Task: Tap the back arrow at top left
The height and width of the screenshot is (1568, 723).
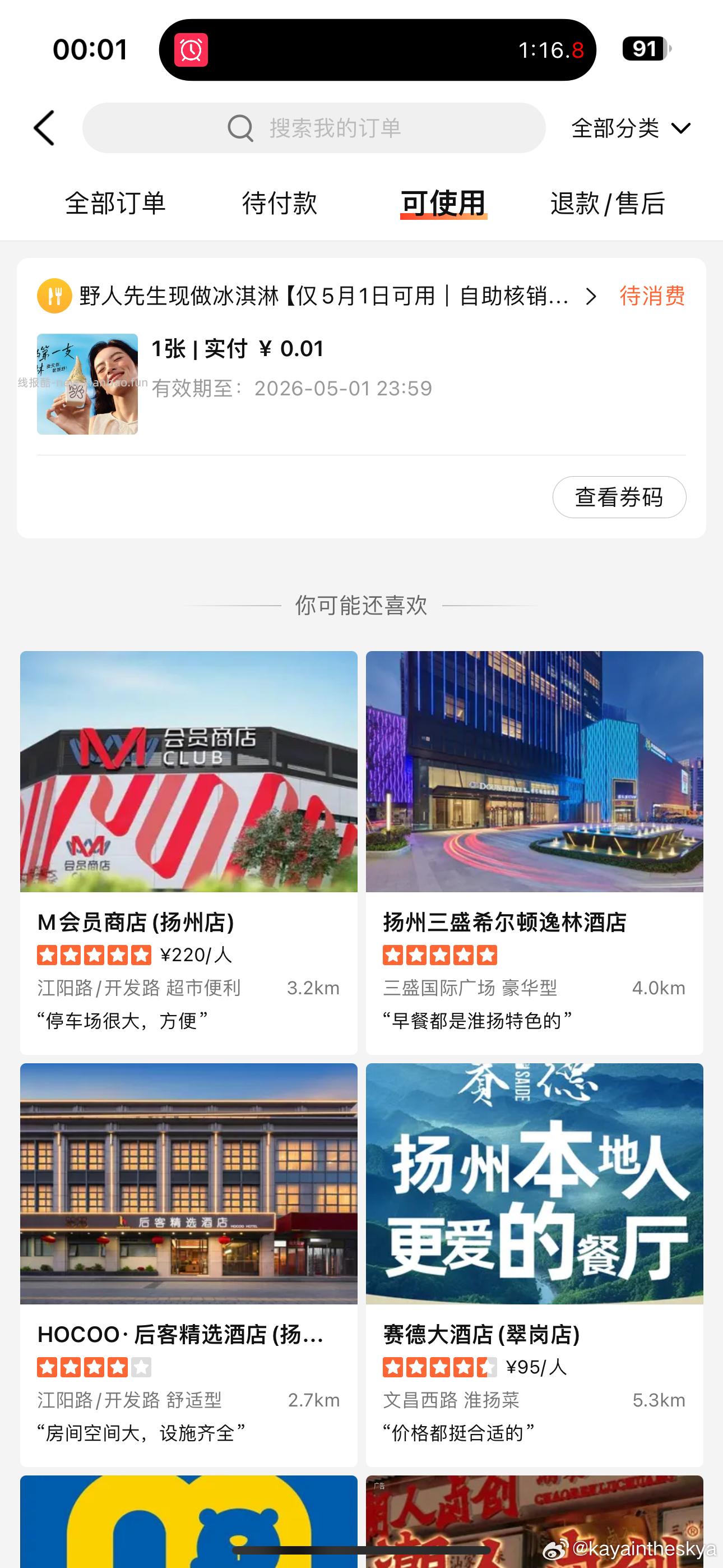Action: coord(43,128)
